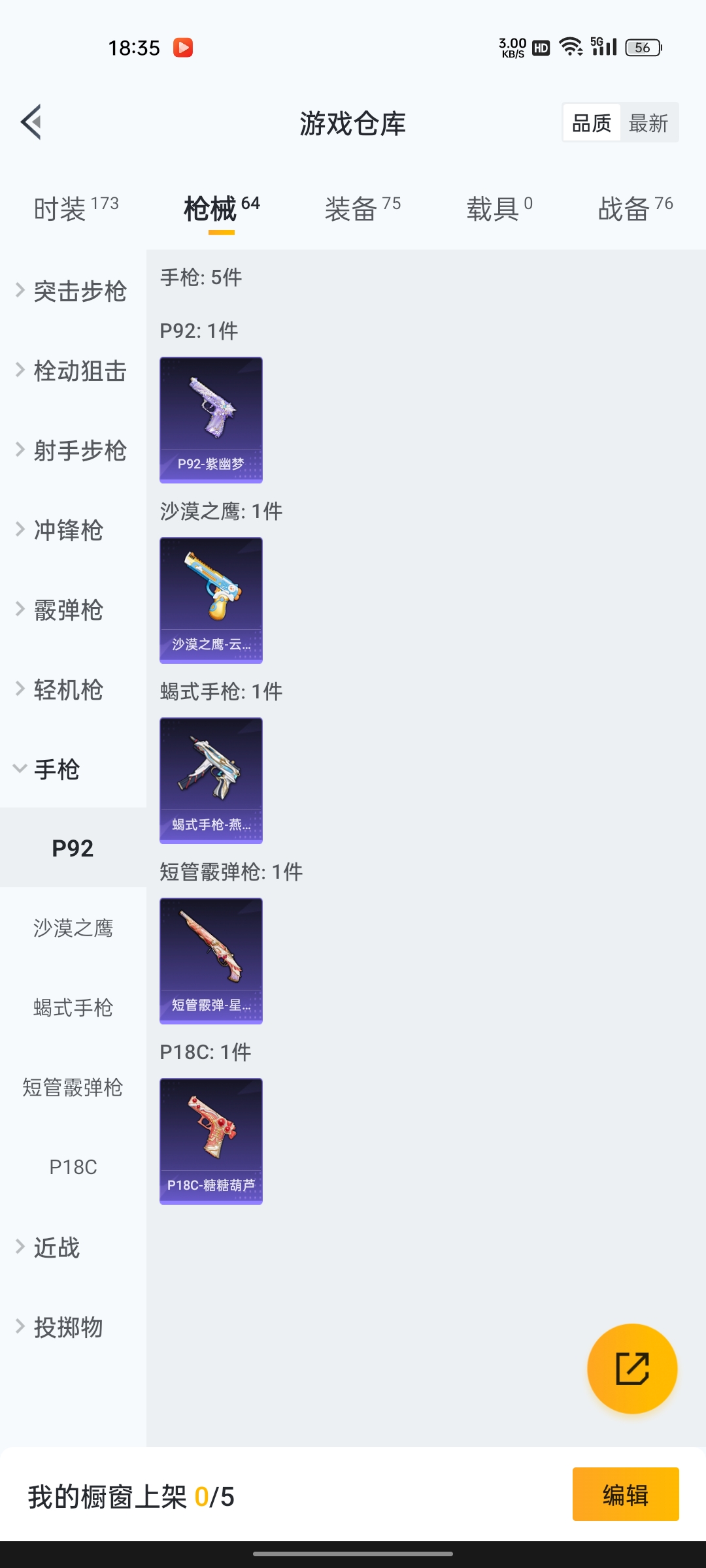The image size is (706, 1568).
Task: Keep sorting by 品质
Action: (x=592, y=122)
